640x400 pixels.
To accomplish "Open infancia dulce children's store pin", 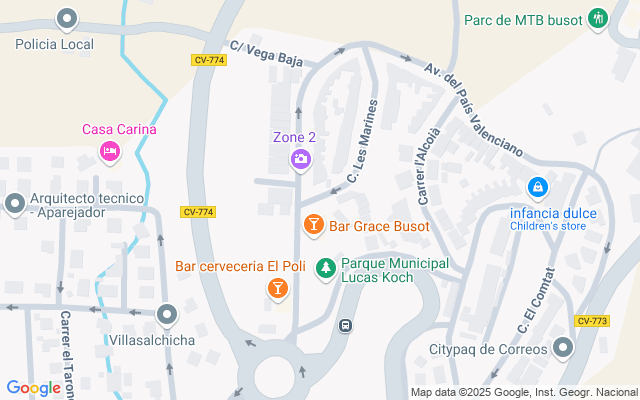I will click(x=538, y=188).
